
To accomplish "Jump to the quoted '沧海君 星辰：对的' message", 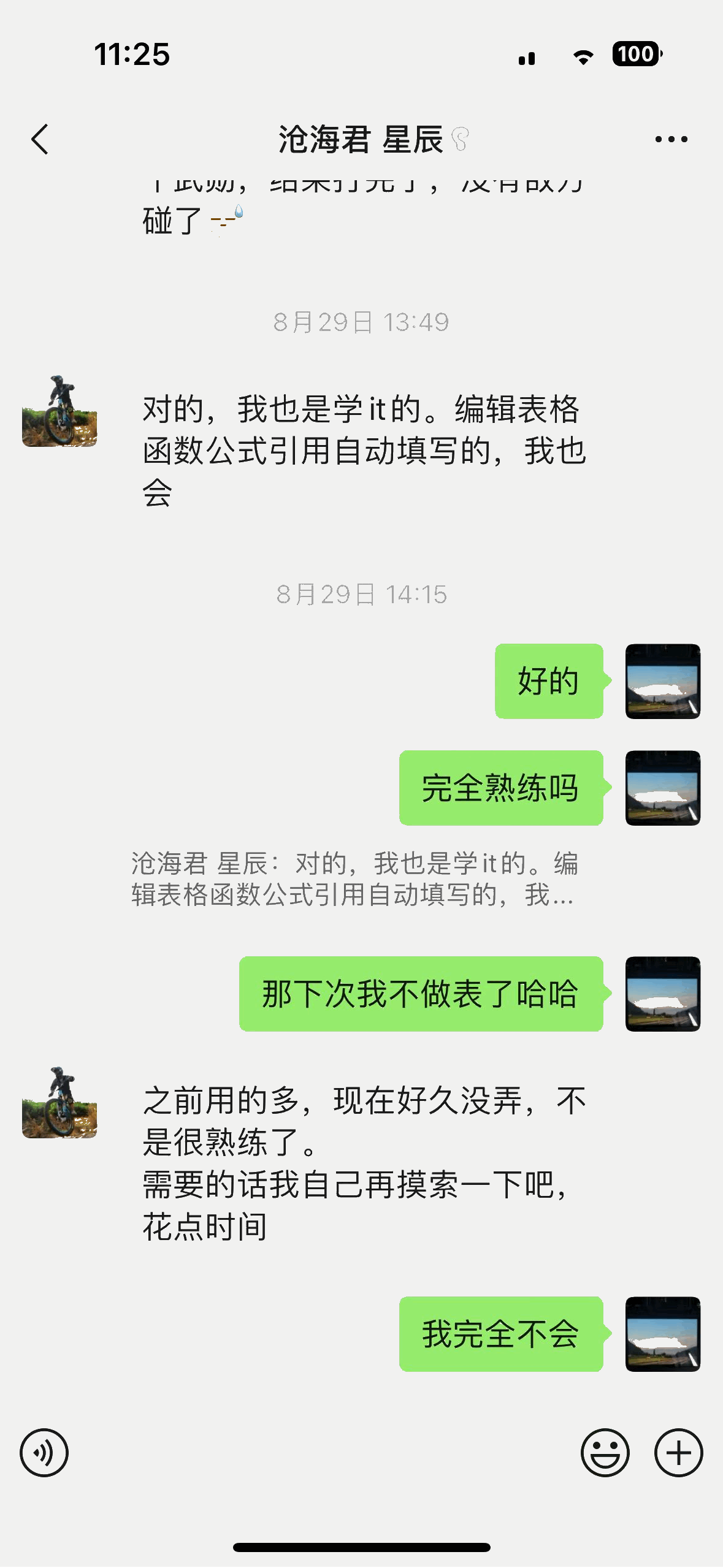I will click(x=354, y=879).
